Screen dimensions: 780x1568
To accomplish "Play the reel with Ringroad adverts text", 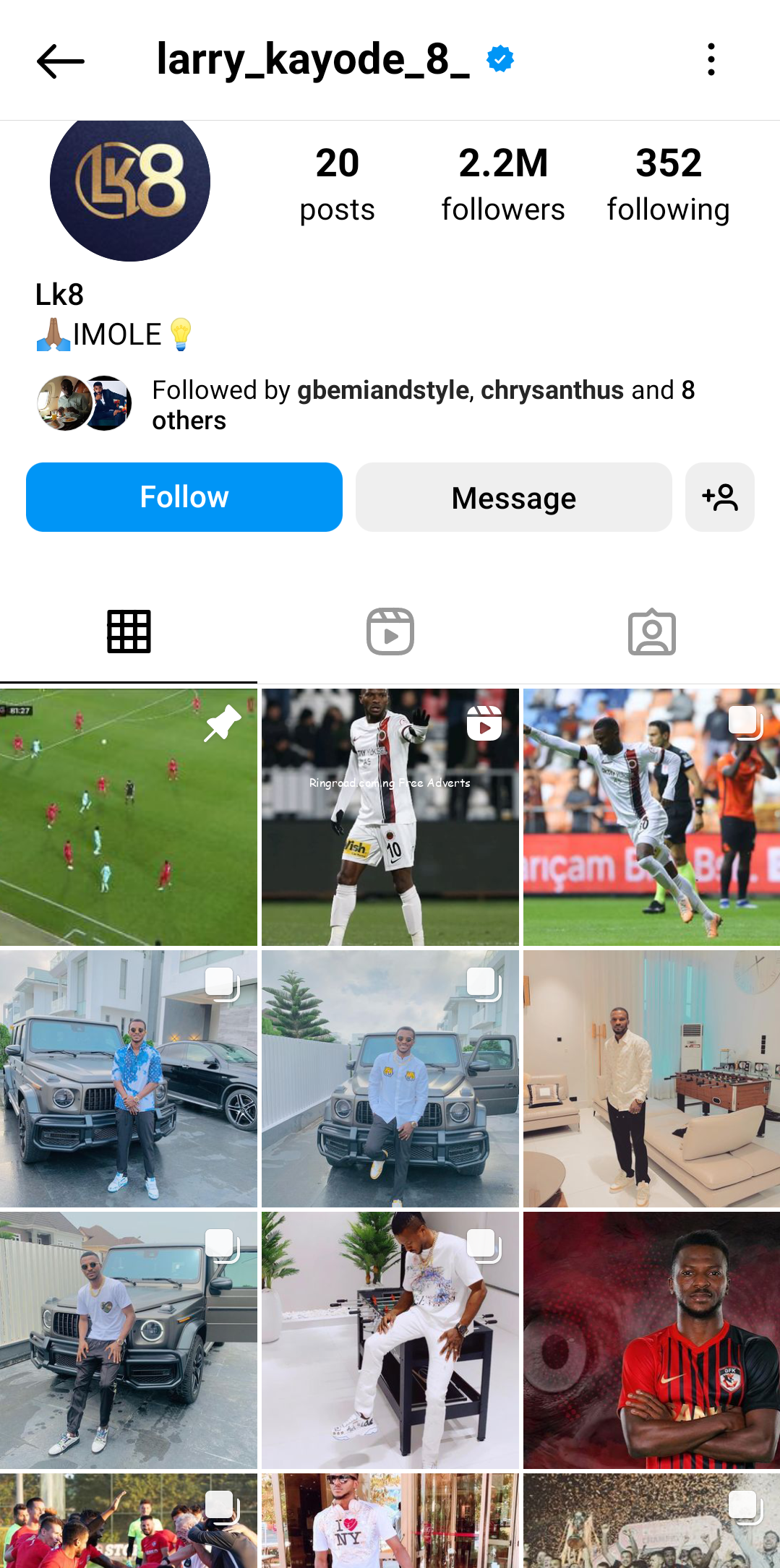I will (x=390, y=817).
